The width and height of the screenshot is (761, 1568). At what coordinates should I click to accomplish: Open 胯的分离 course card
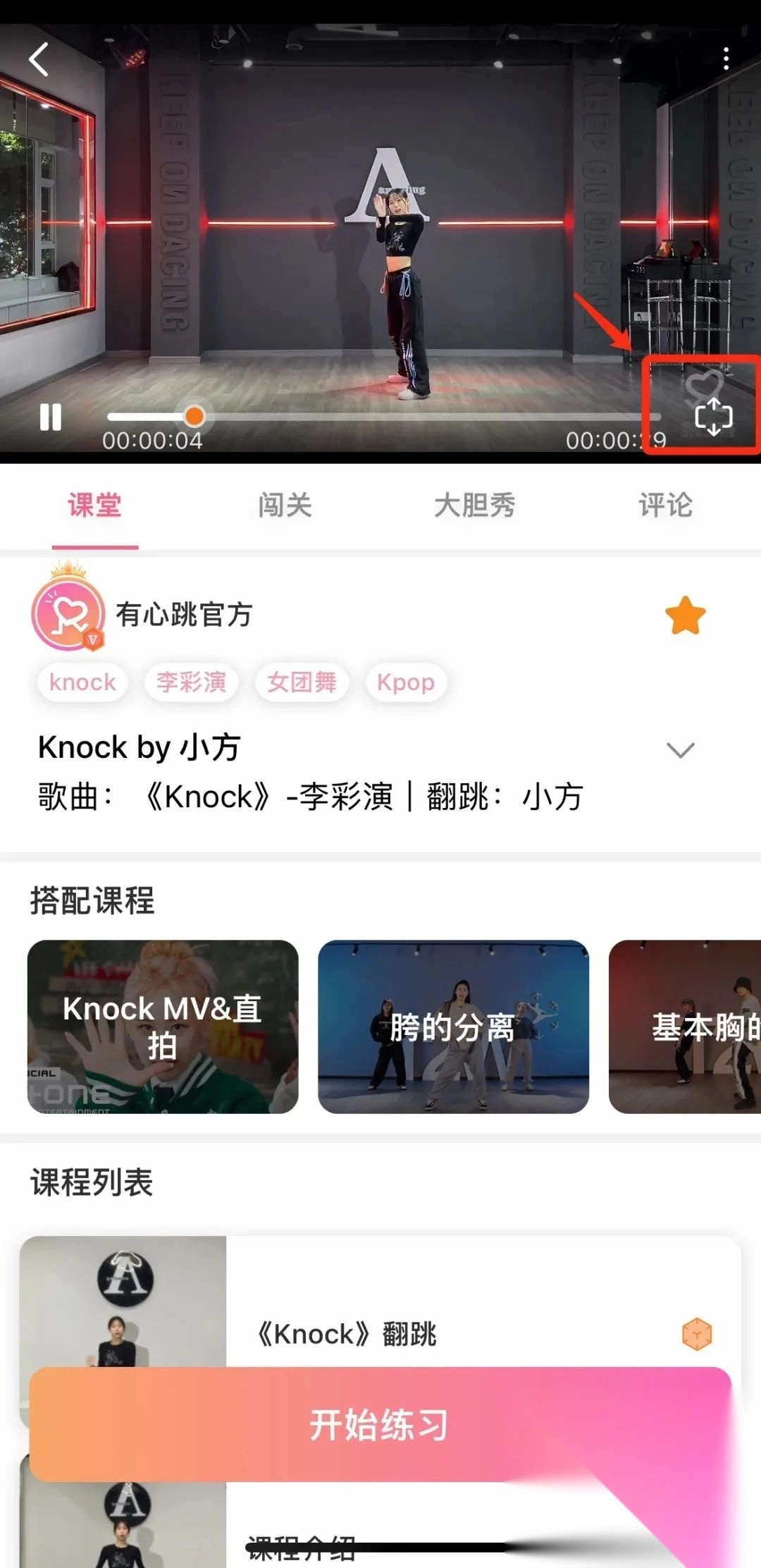pyautogui.click(x=453, y=1027)
